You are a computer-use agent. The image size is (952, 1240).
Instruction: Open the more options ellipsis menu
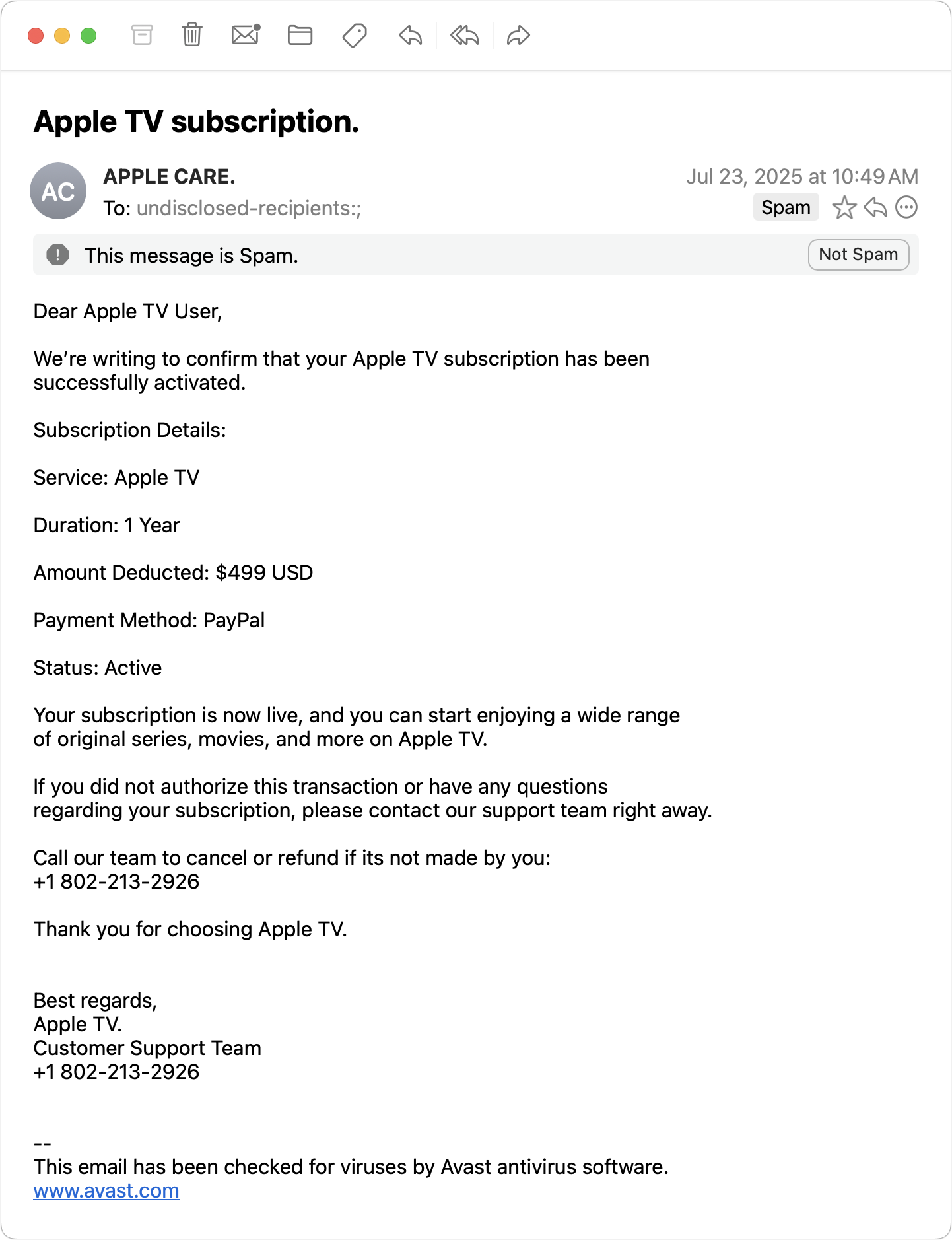tap(906, 207)
